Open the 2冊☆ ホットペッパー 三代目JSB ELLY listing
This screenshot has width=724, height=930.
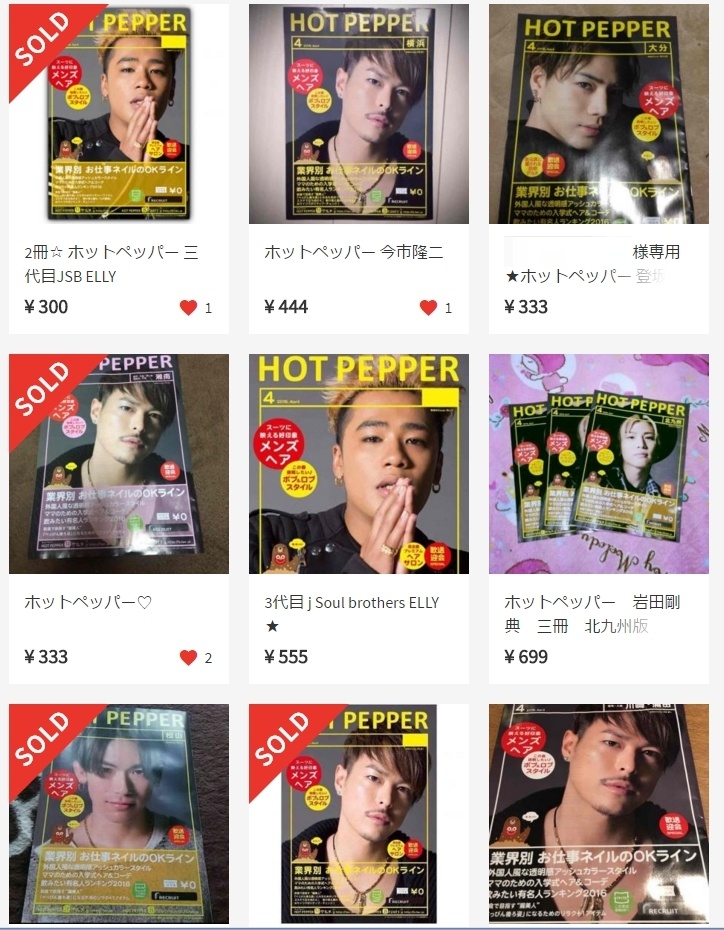[x=118, y=115]
